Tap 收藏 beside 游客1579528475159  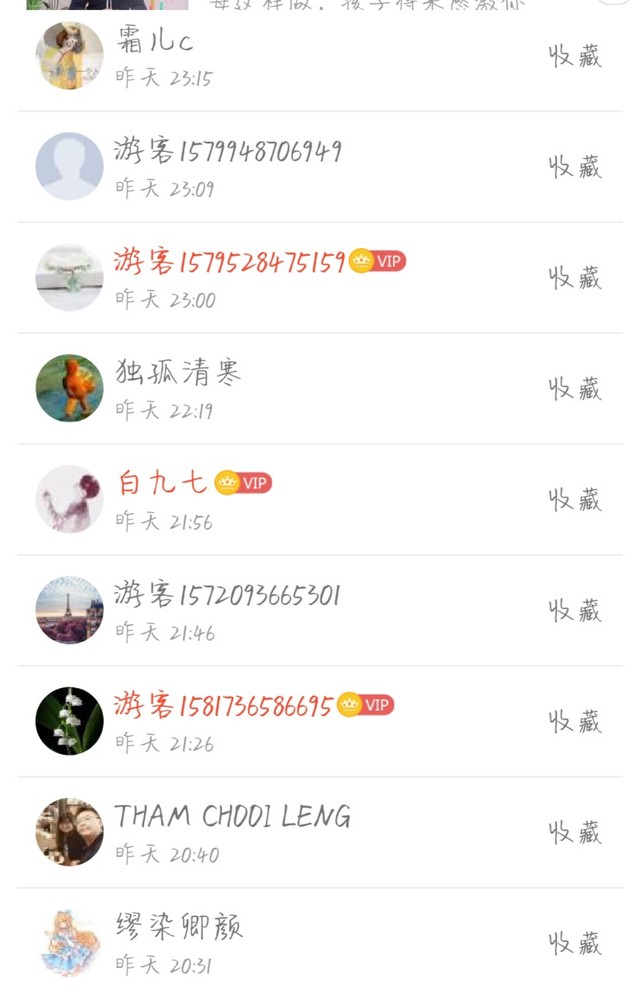point(574,277)
